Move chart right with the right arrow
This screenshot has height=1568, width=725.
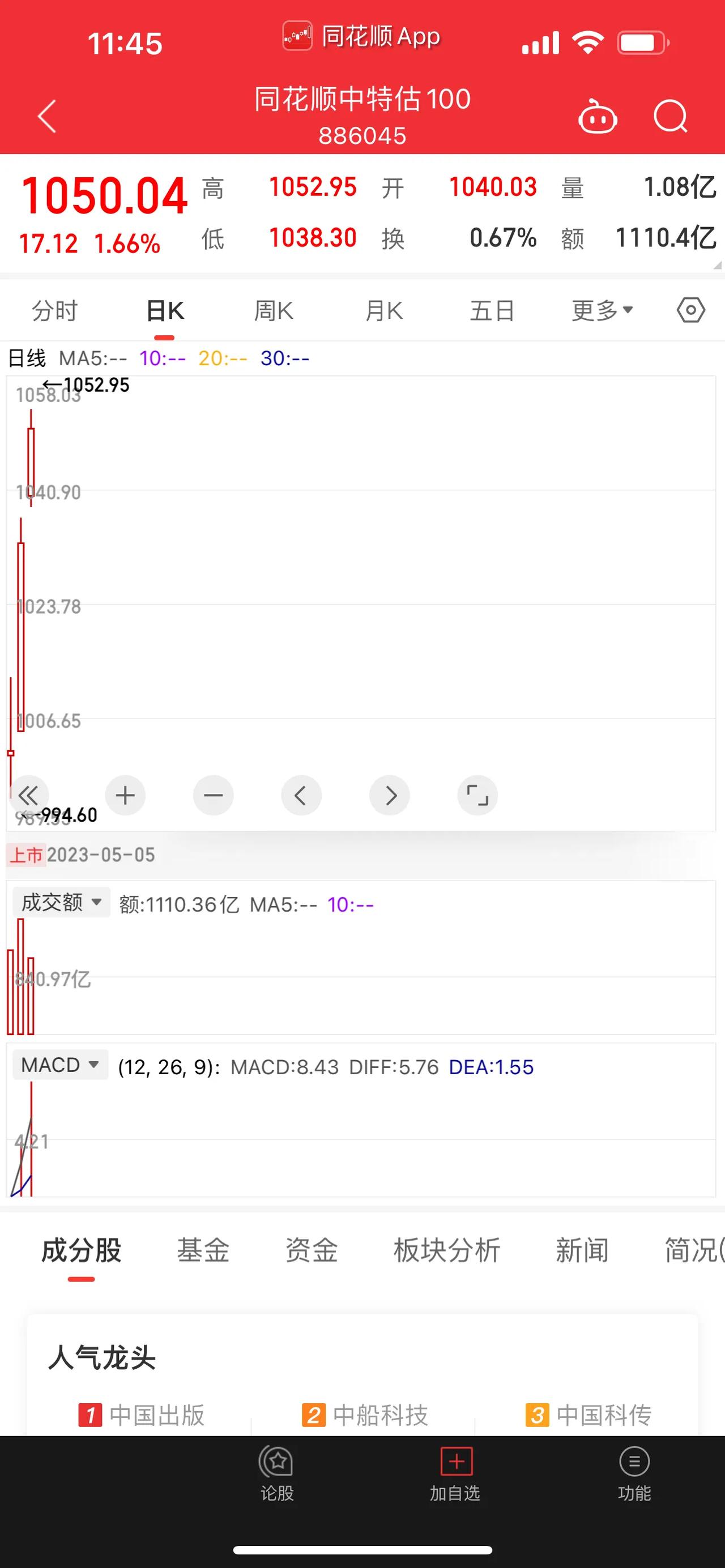pos(390,795)
